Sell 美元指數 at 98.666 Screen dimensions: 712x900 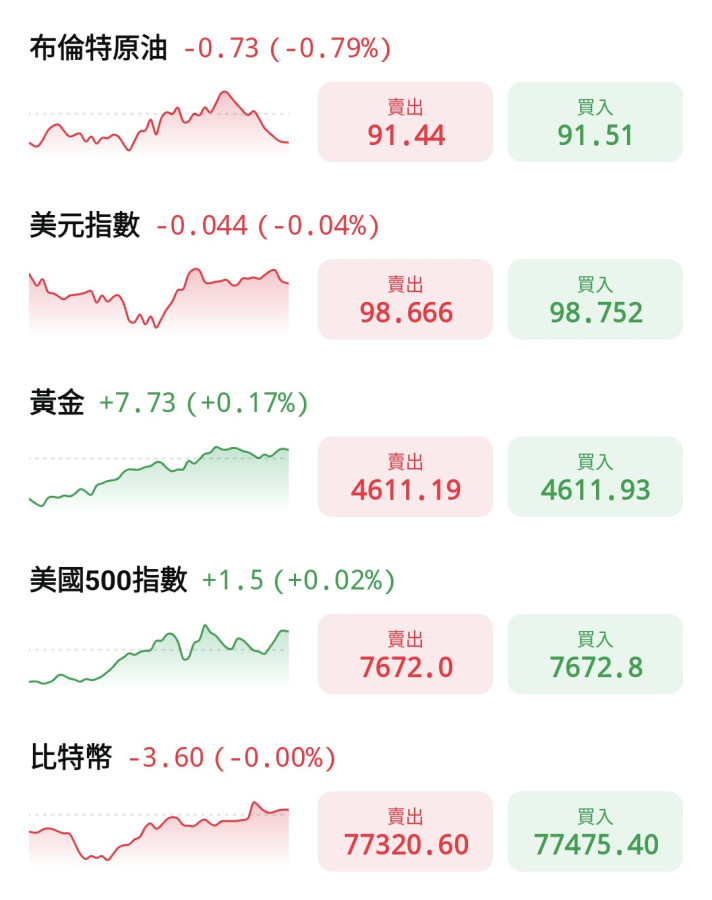405,299
